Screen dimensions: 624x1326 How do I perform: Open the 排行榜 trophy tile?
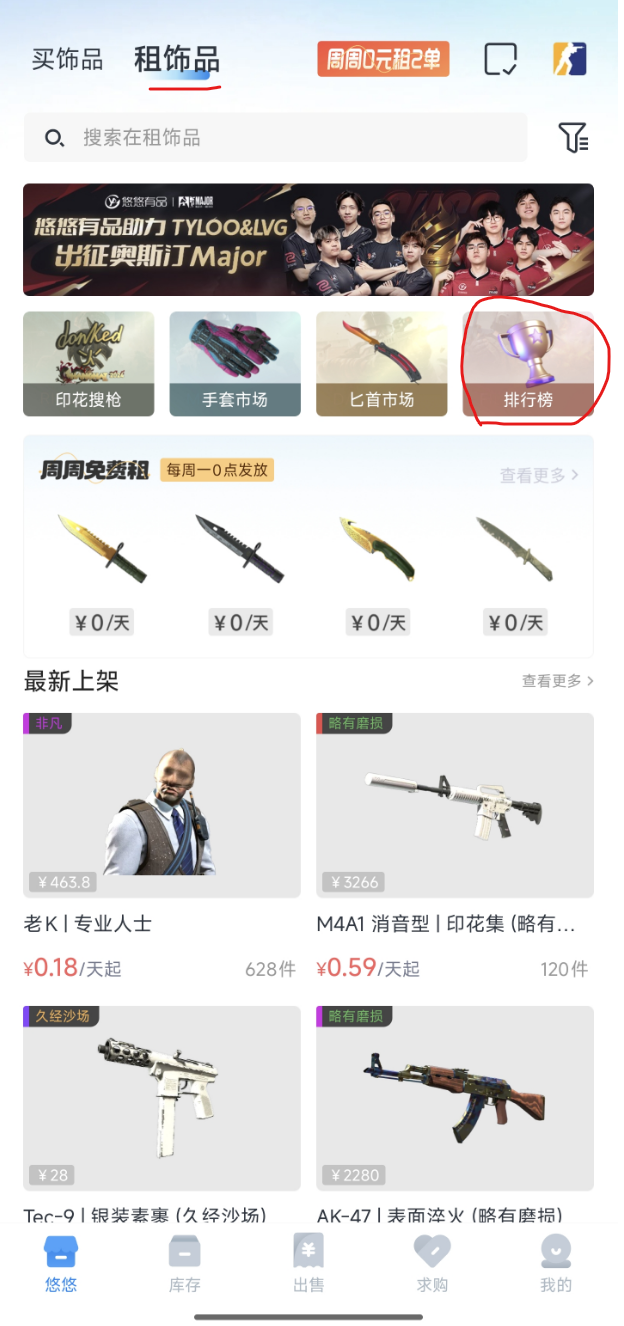click(528, 364)
